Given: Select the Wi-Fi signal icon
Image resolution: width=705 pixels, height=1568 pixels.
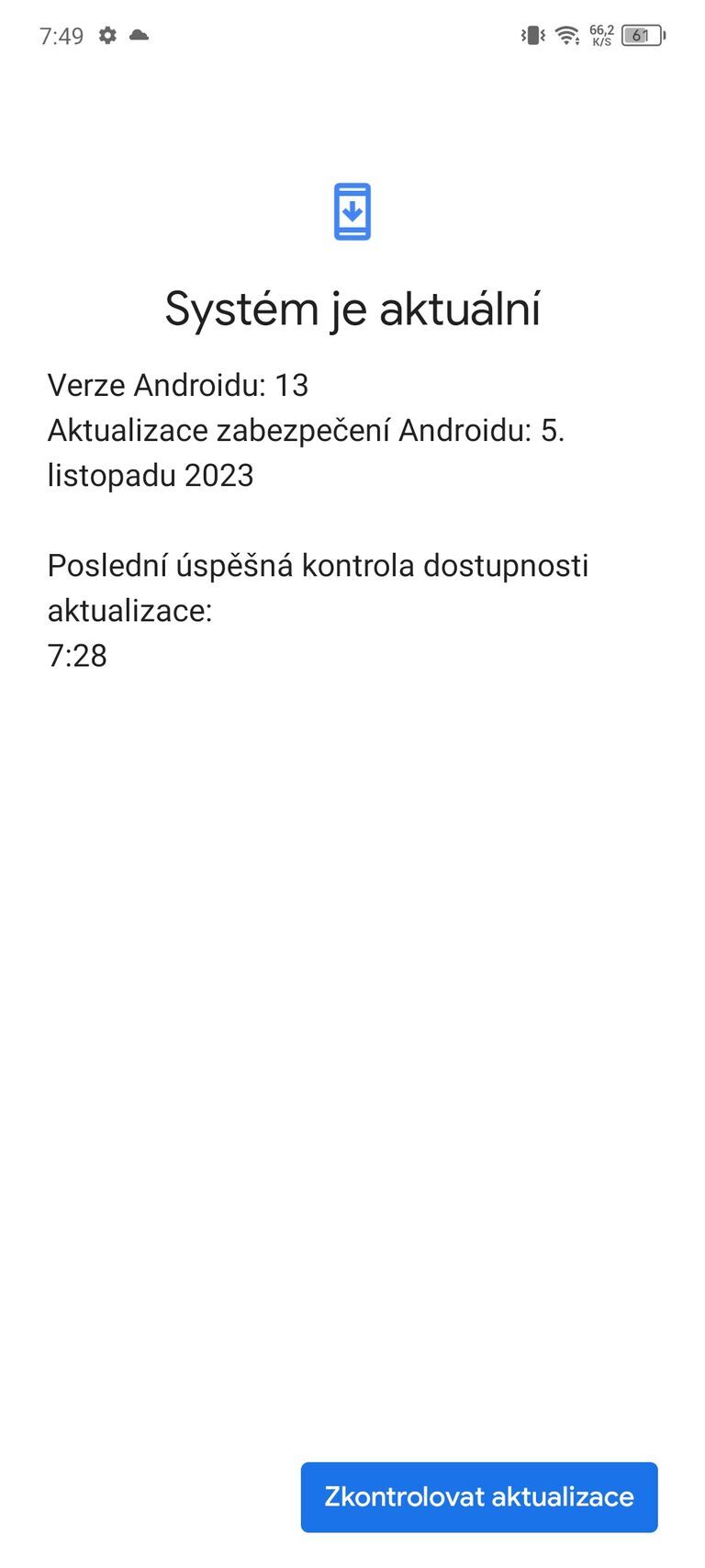Looking at the screenshot, I should click(566, 34).
